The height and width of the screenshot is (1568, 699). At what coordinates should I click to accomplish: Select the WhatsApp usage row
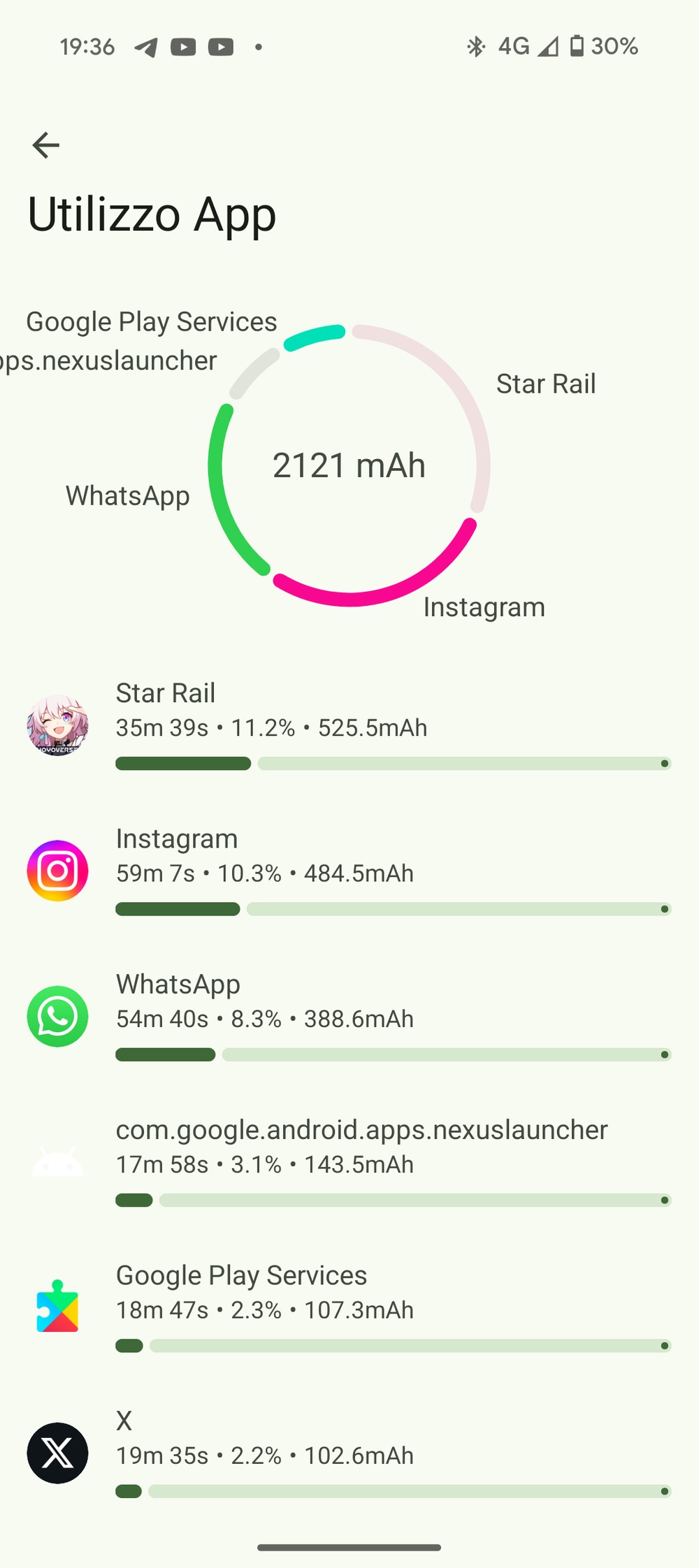click(349, 1017)
